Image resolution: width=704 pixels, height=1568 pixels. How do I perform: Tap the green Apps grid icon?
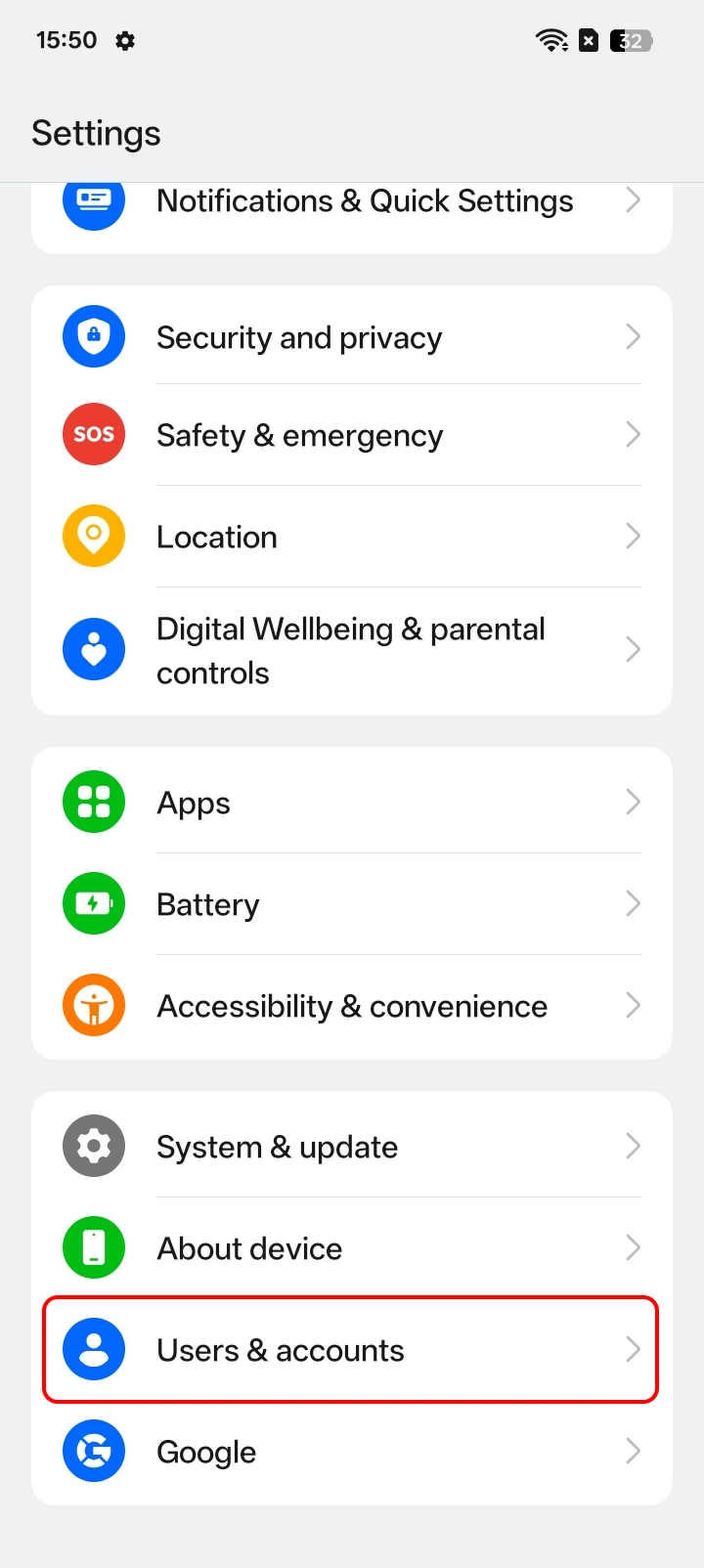click(93, 802)
